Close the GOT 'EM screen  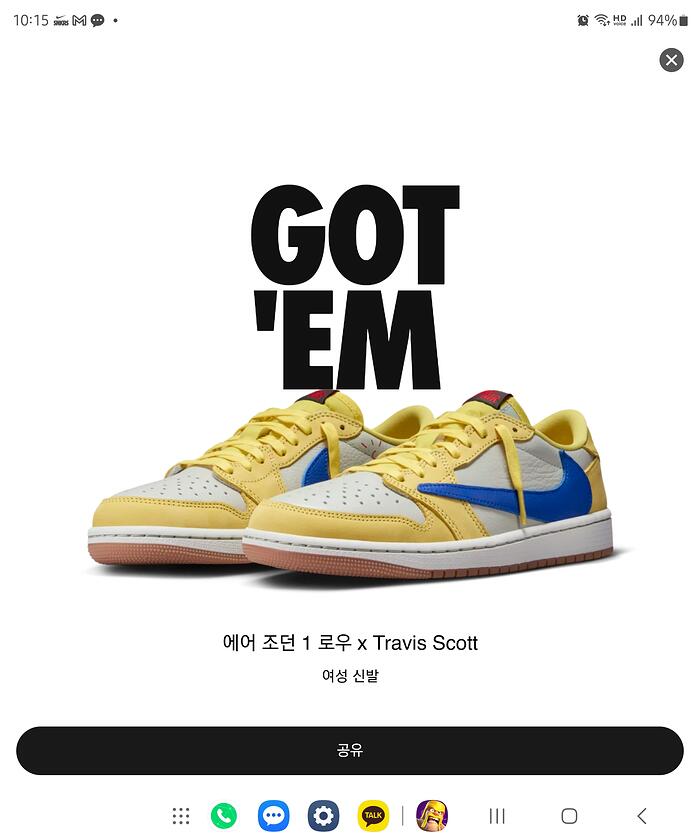click(x=671, y=60)
